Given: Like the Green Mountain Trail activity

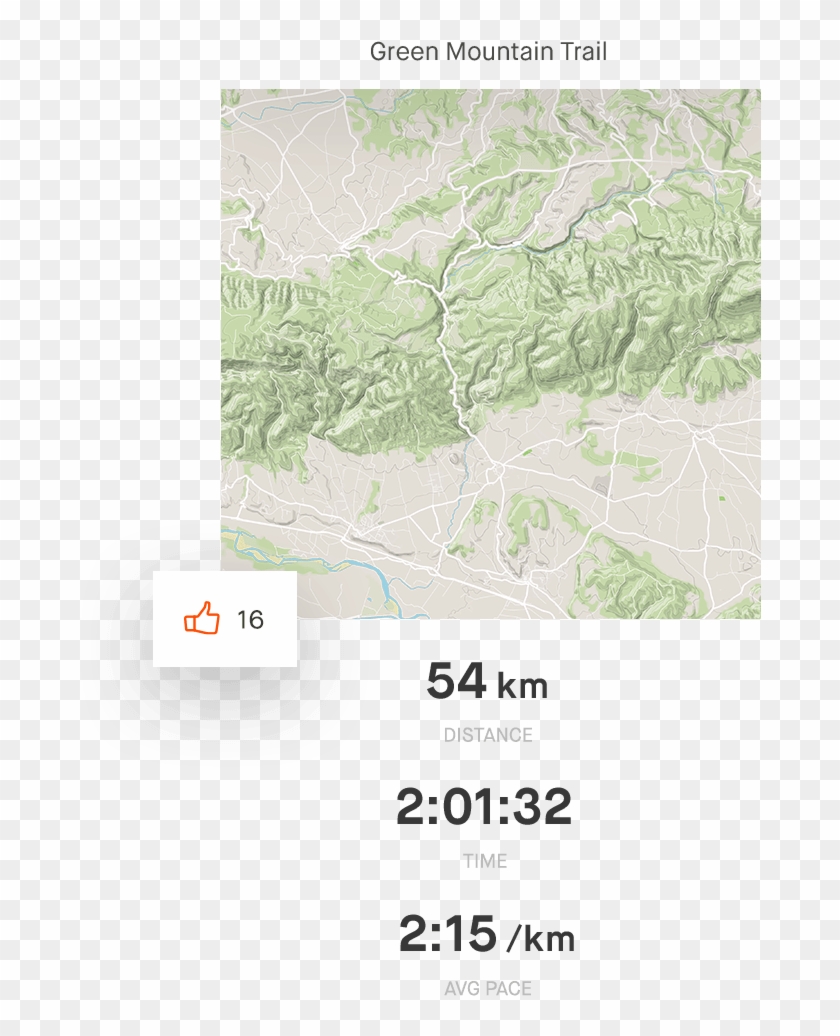Looking at the screenshot, I should (x=201, y=615).
